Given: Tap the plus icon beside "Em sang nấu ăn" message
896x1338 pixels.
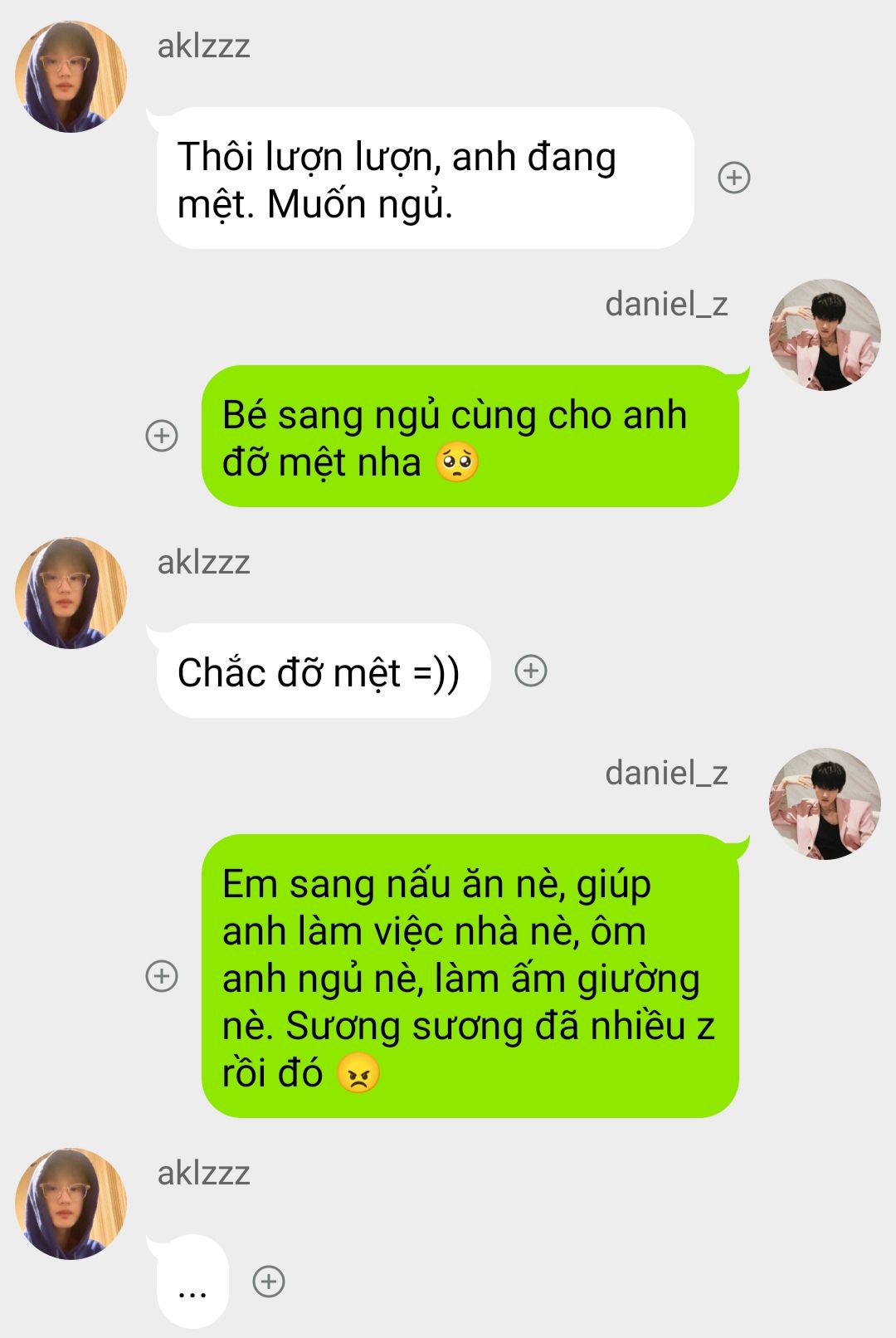Looking at the screenshot, I should coord(162,976).
